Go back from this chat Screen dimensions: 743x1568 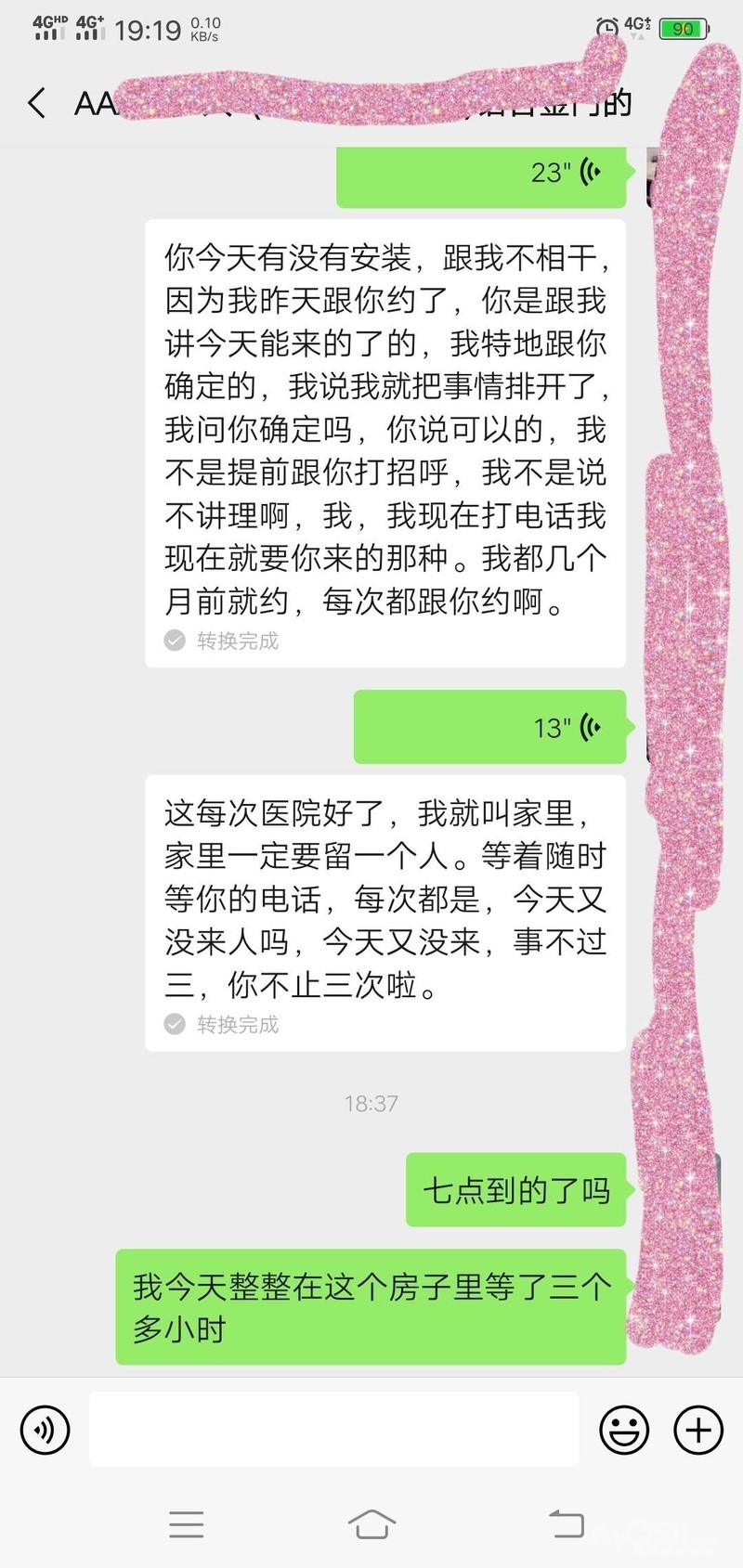37,103
